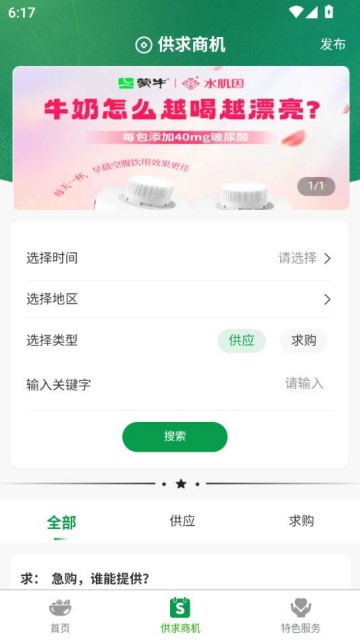This screenshot has width=360, height=640.
Task: Select the 求购 type chip
Action: (x=304, y=340)
